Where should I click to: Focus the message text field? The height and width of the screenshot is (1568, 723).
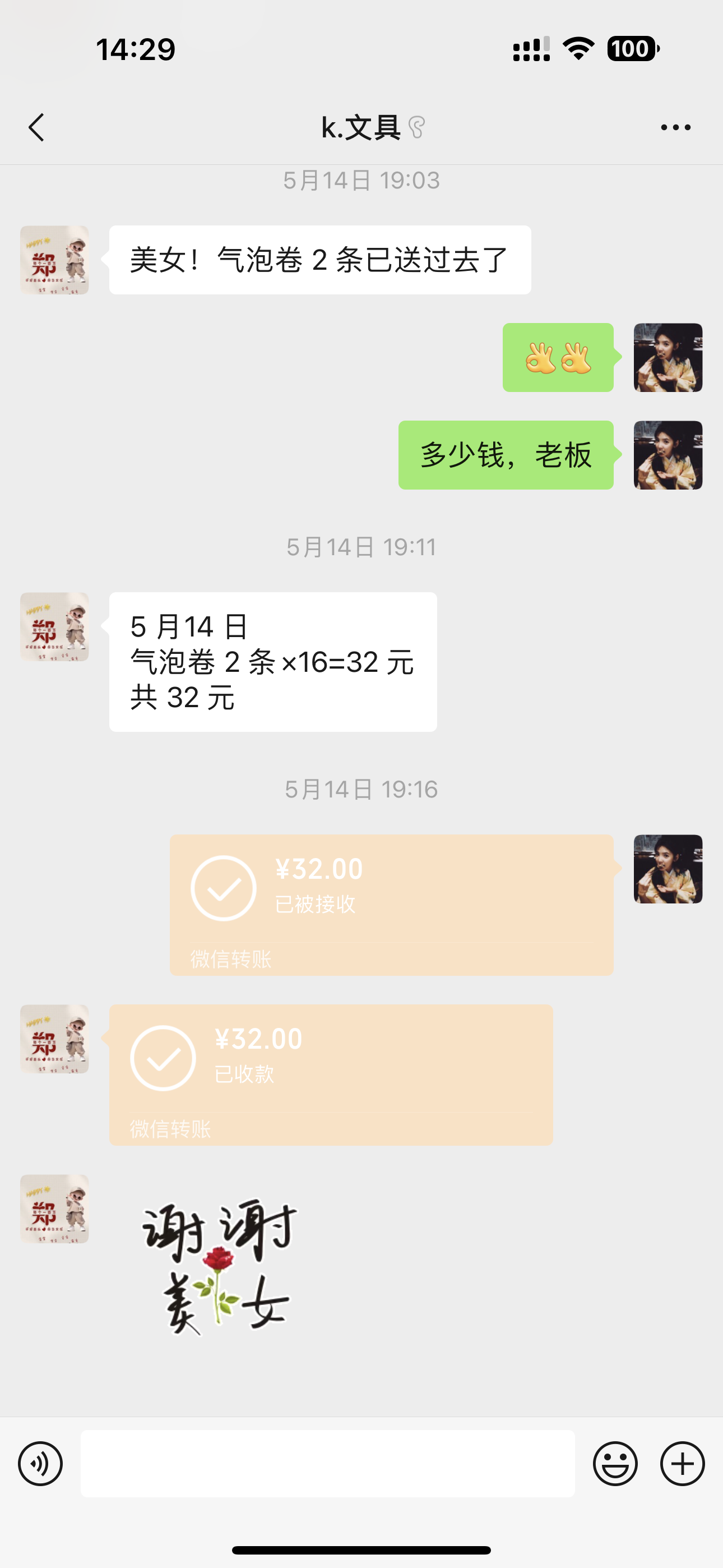tap(327, 1463)
